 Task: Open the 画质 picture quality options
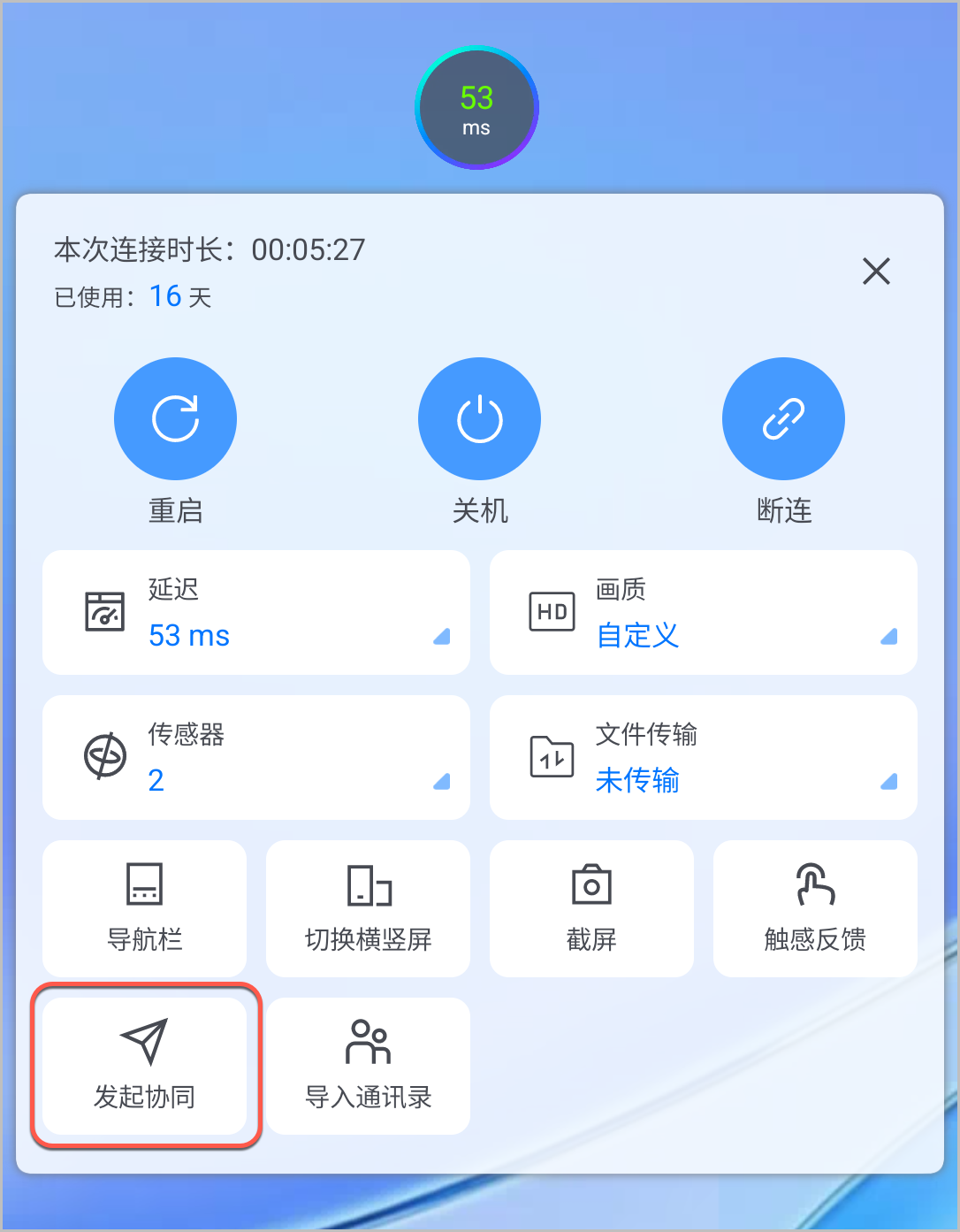point(703,612)
